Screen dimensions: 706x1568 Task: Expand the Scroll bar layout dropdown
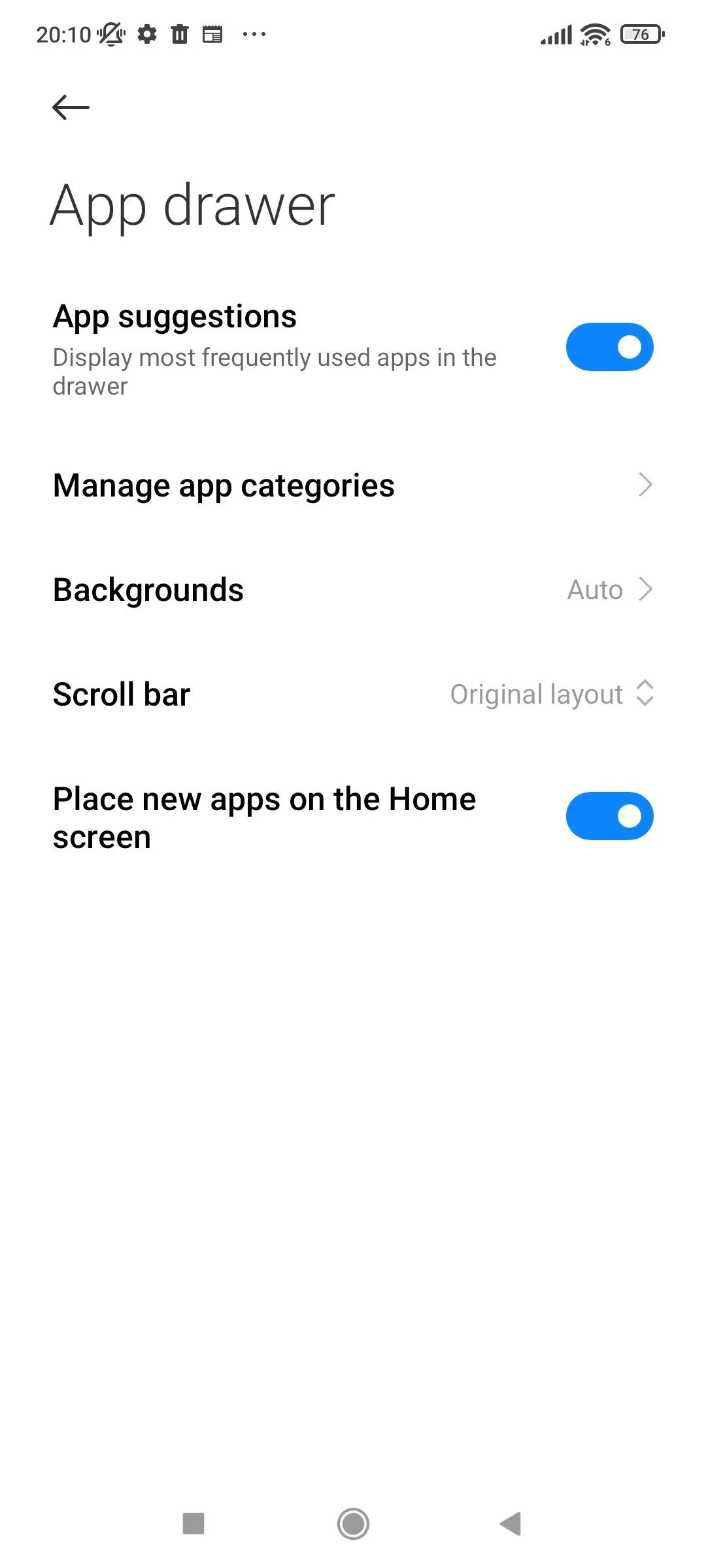tap(552, 694)
